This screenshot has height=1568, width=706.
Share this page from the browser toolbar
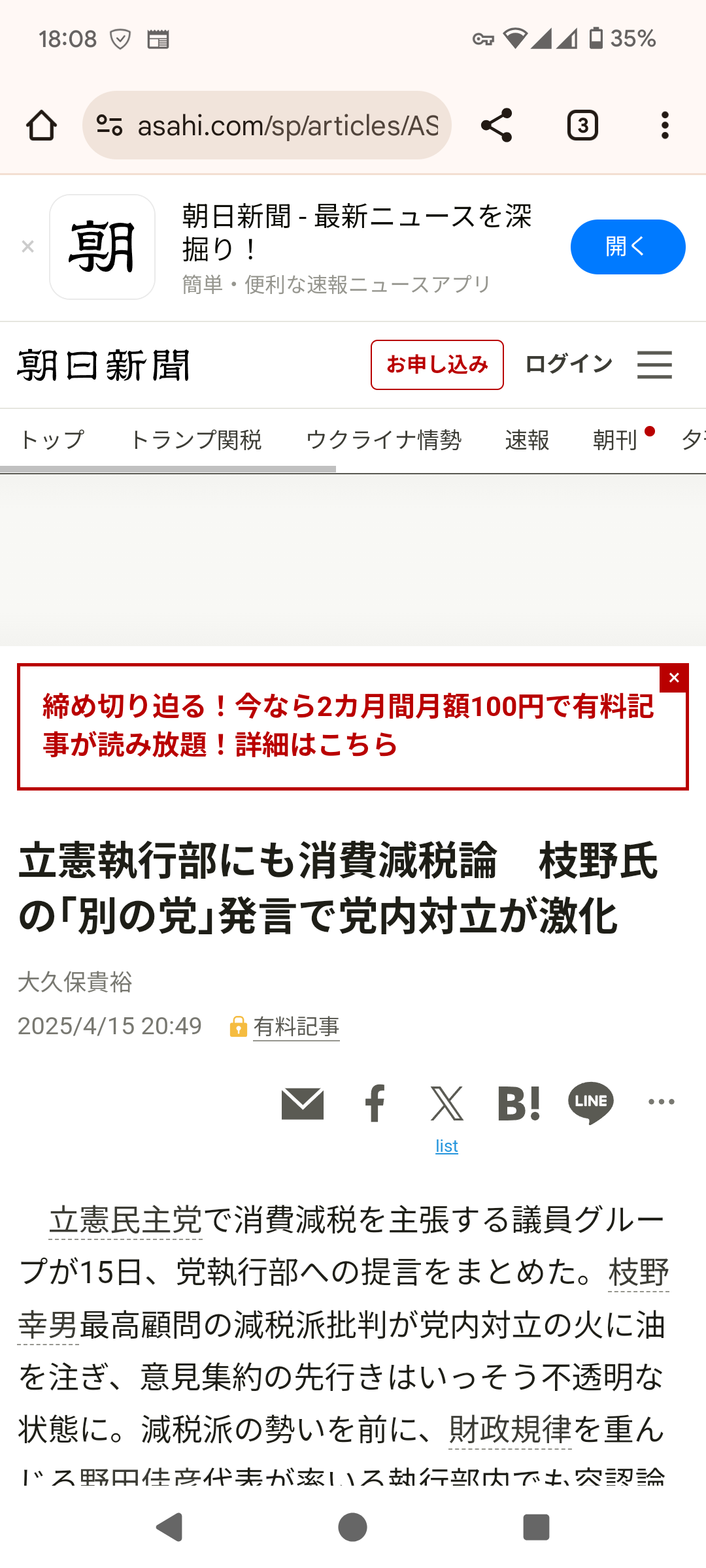(496, 125)
